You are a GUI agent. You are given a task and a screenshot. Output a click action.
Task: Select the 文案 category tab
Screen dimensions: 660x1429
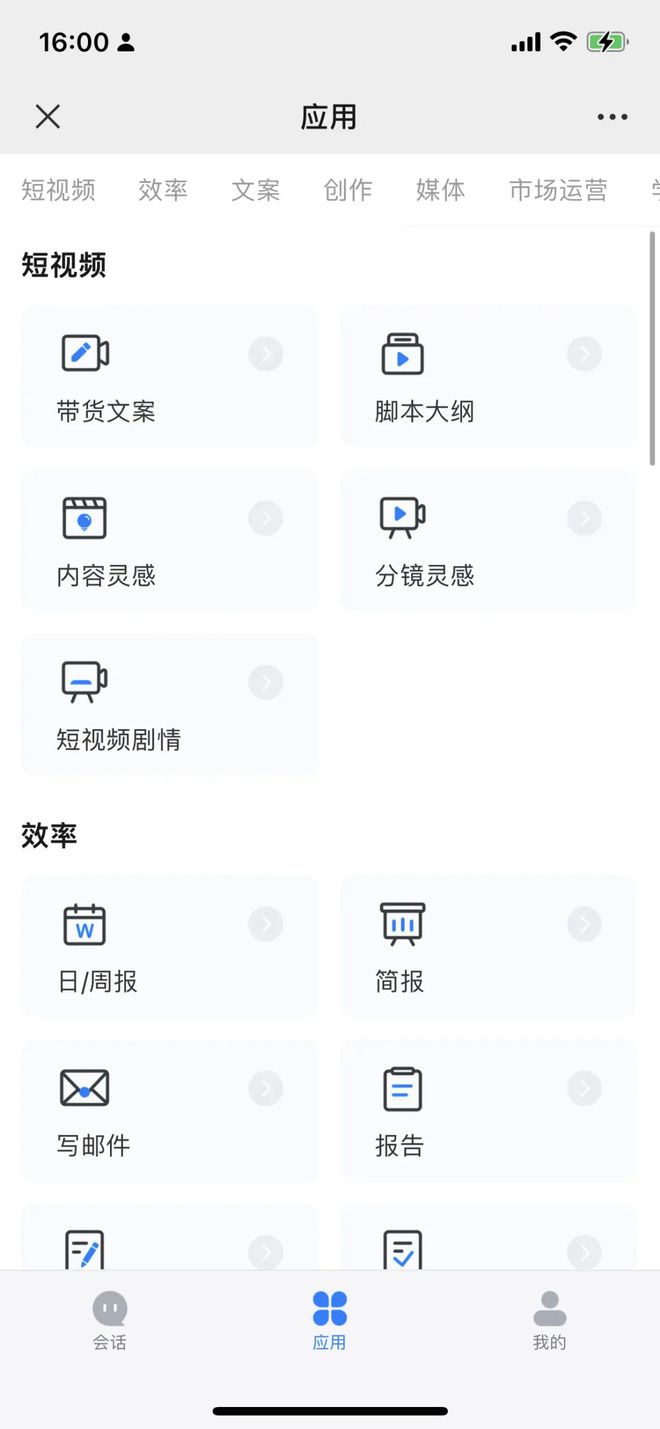[x=256, y=190]
